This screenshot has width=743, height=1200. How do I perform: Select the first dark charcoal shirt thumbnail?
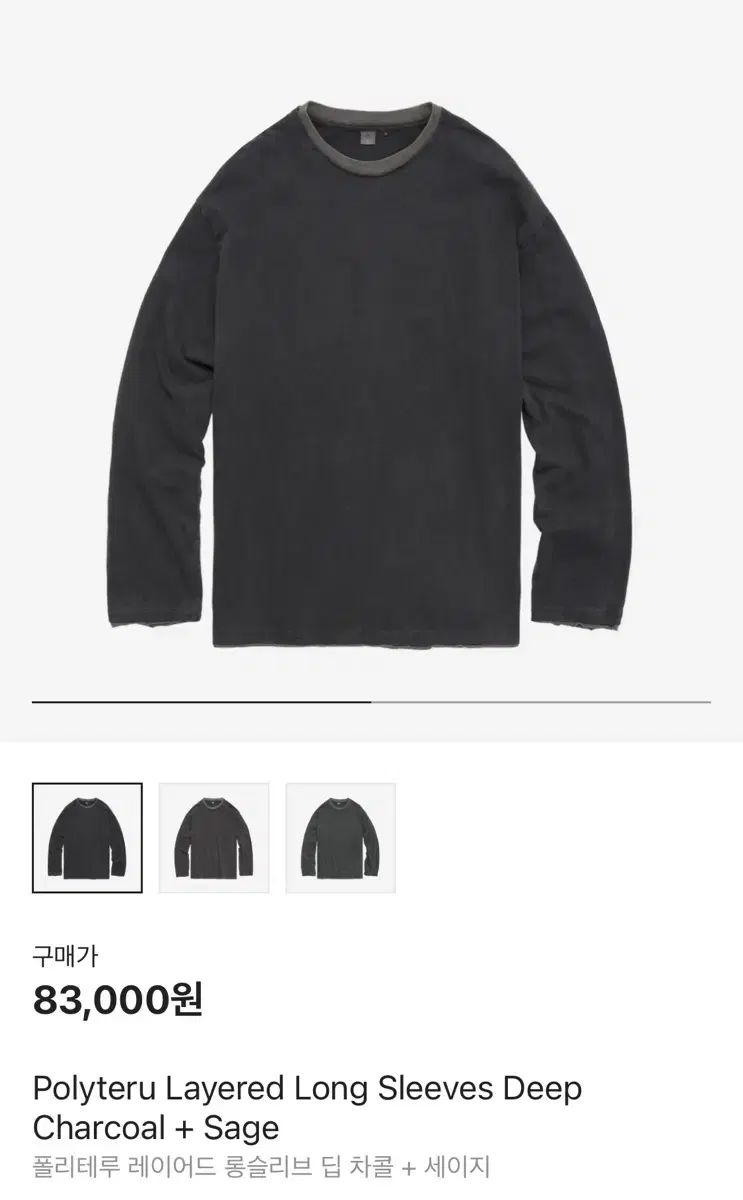point(87,838)
